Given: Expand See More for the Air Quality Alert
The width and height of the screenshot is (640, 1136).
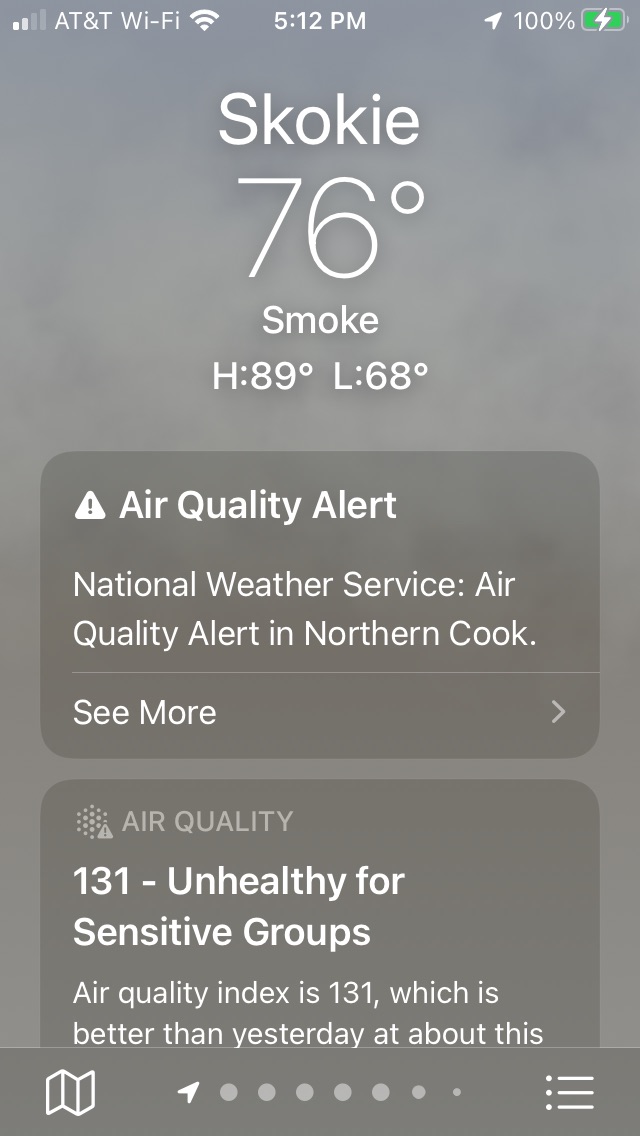Looking at the screenshot, I should (x=320, y=713).
